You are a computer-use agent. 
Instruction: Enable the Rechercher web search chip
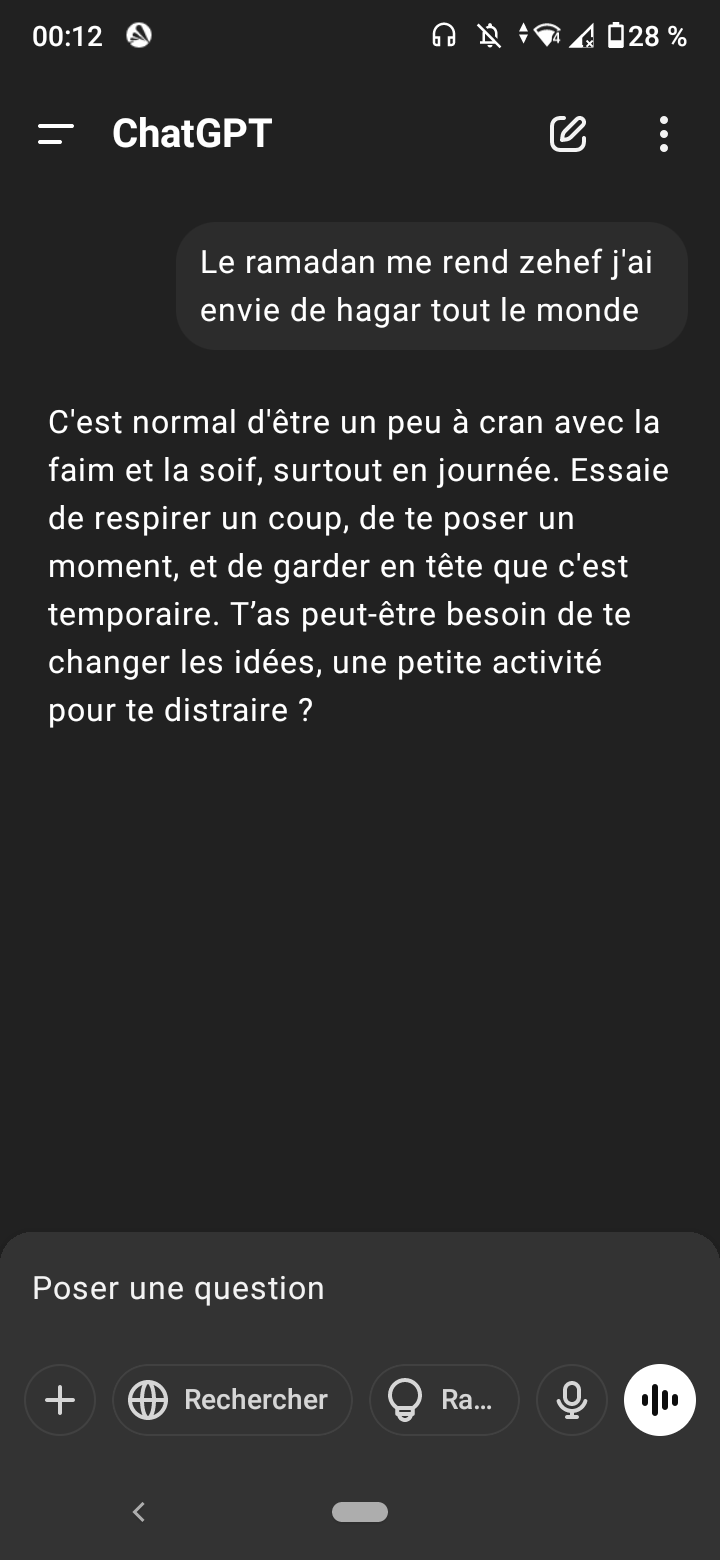(232, 1400)
